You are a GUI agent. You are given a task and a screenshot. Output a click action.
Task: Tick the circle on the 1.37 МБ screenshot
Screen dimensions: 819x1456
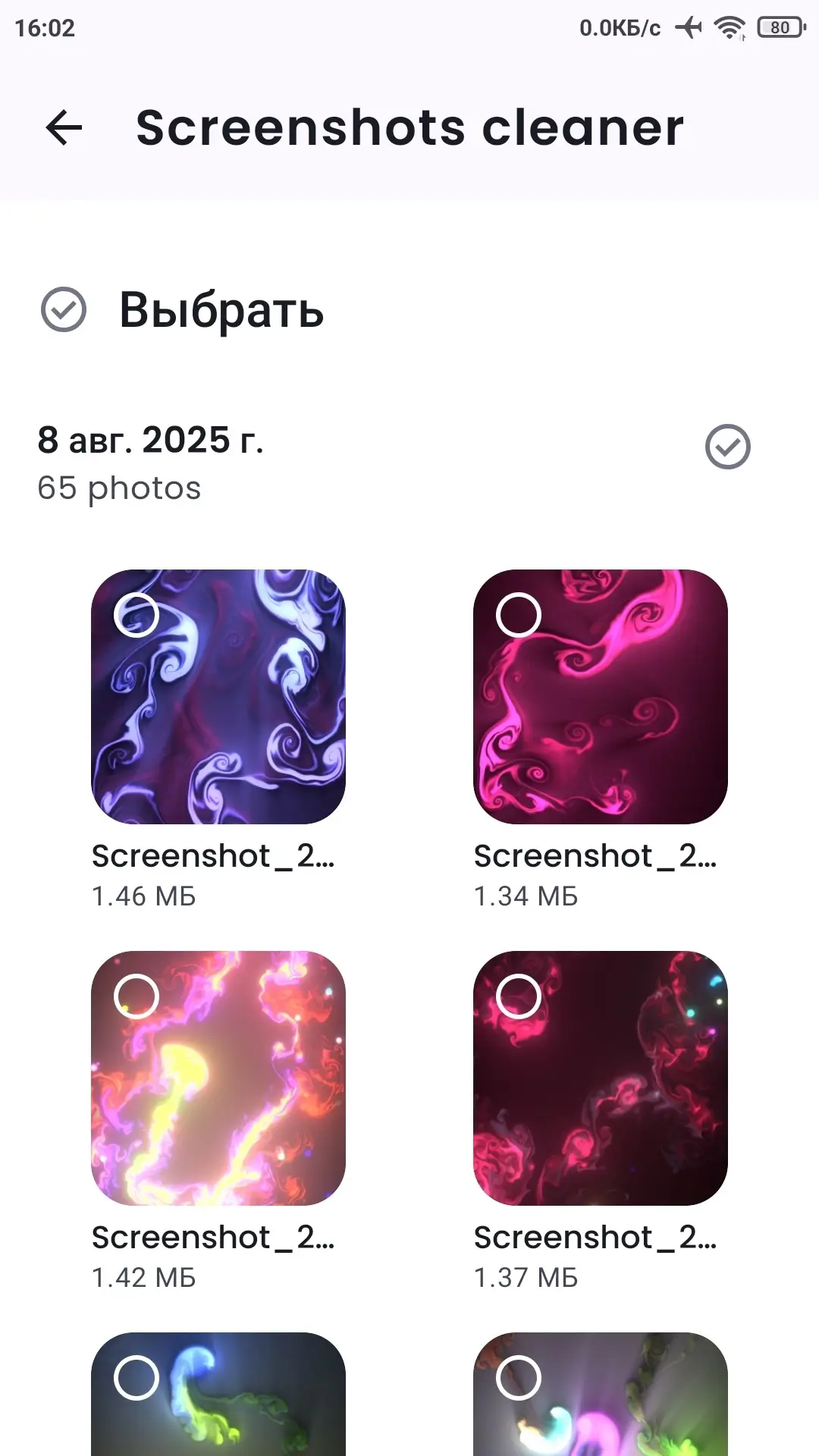519,996
